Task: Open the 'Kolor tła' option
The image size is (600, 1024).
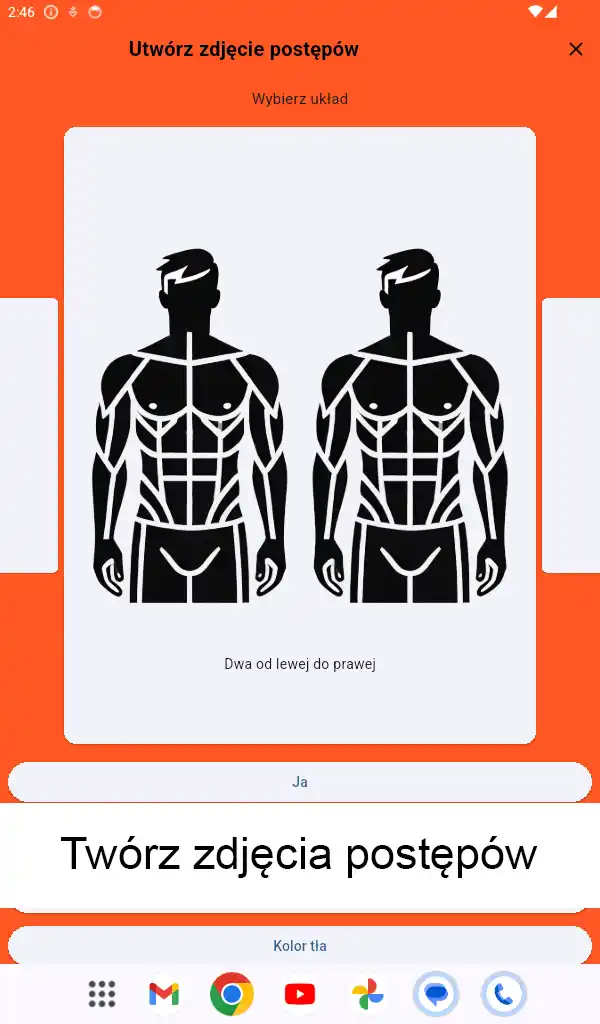Action: pos(300,945)
